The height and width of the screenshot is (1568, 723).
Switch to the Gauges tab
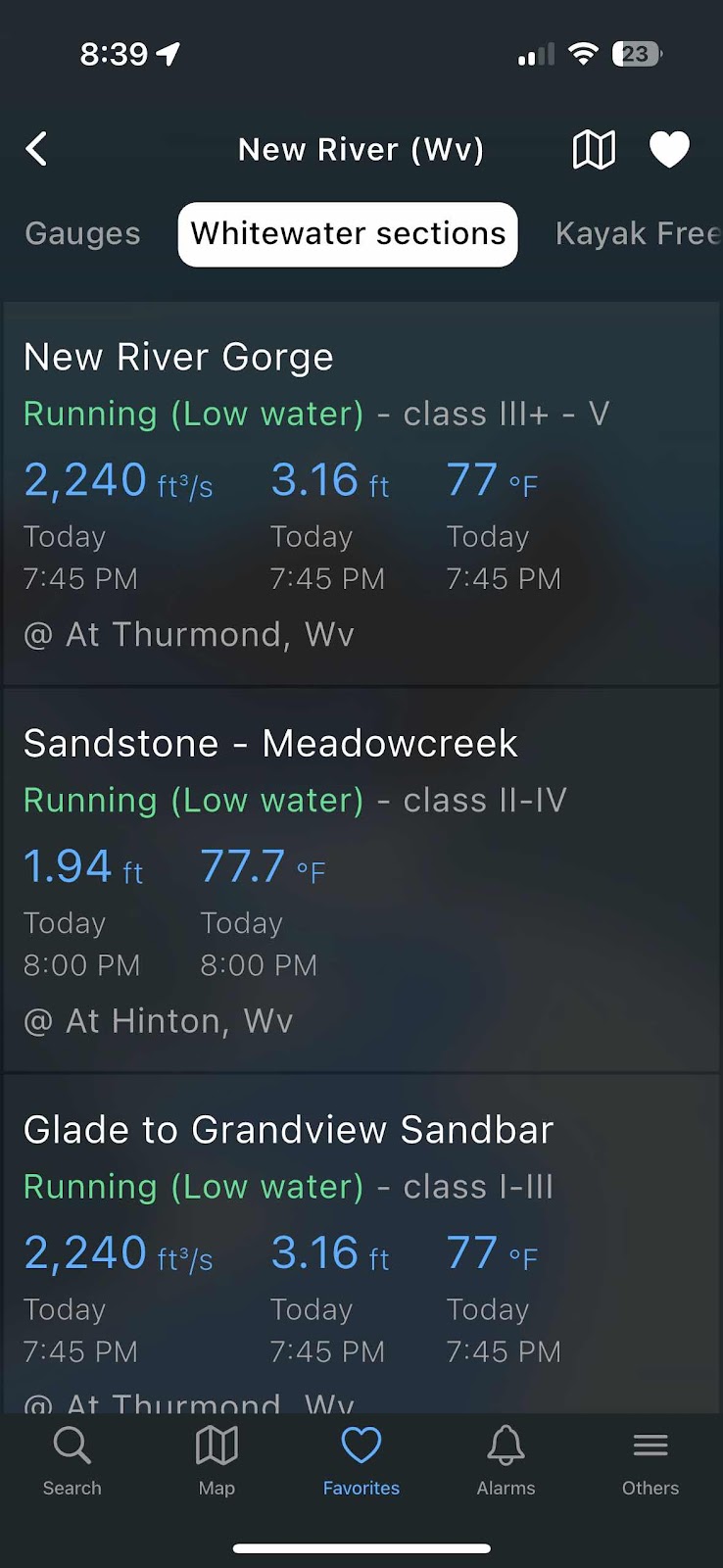tap(83, 234)
